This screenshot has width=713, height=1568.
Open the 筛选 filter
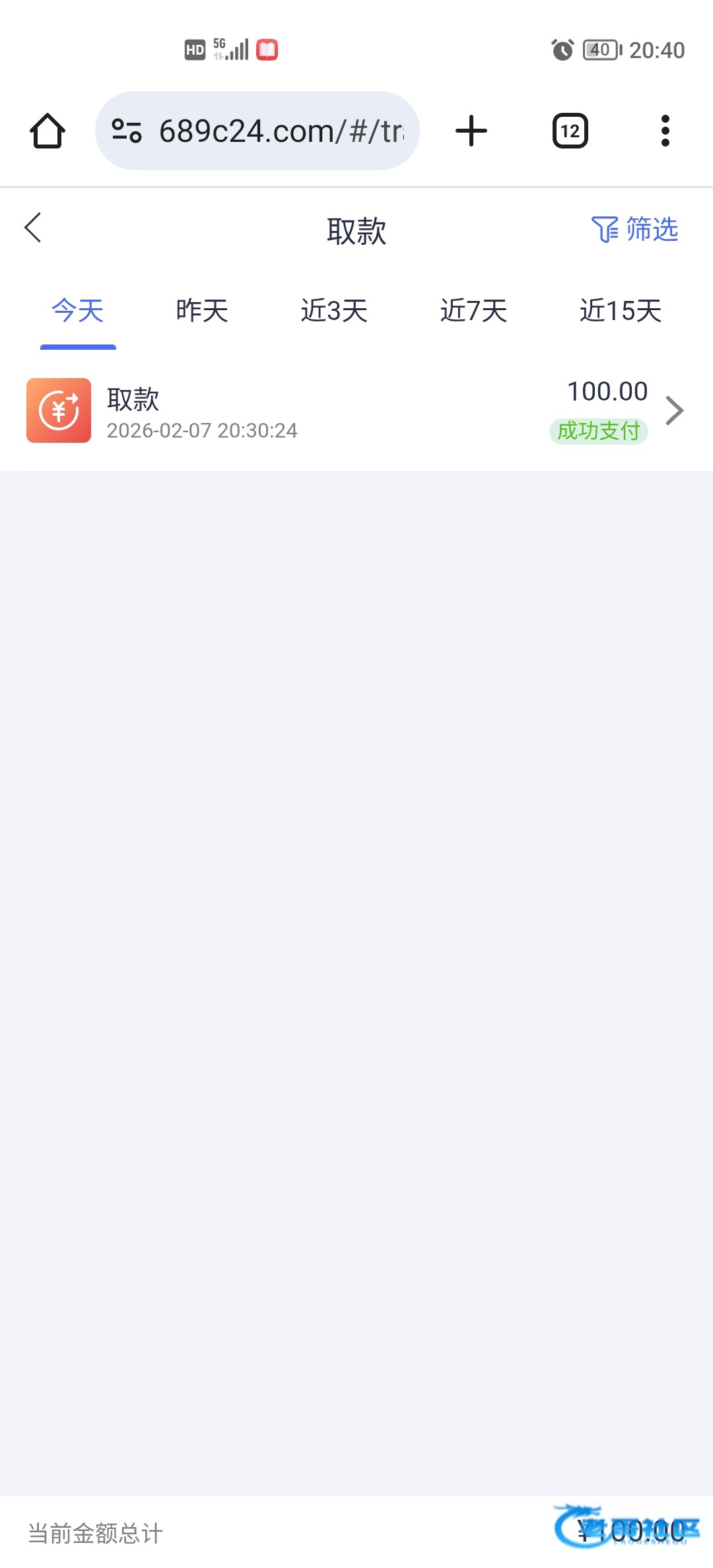click(634, 230)
